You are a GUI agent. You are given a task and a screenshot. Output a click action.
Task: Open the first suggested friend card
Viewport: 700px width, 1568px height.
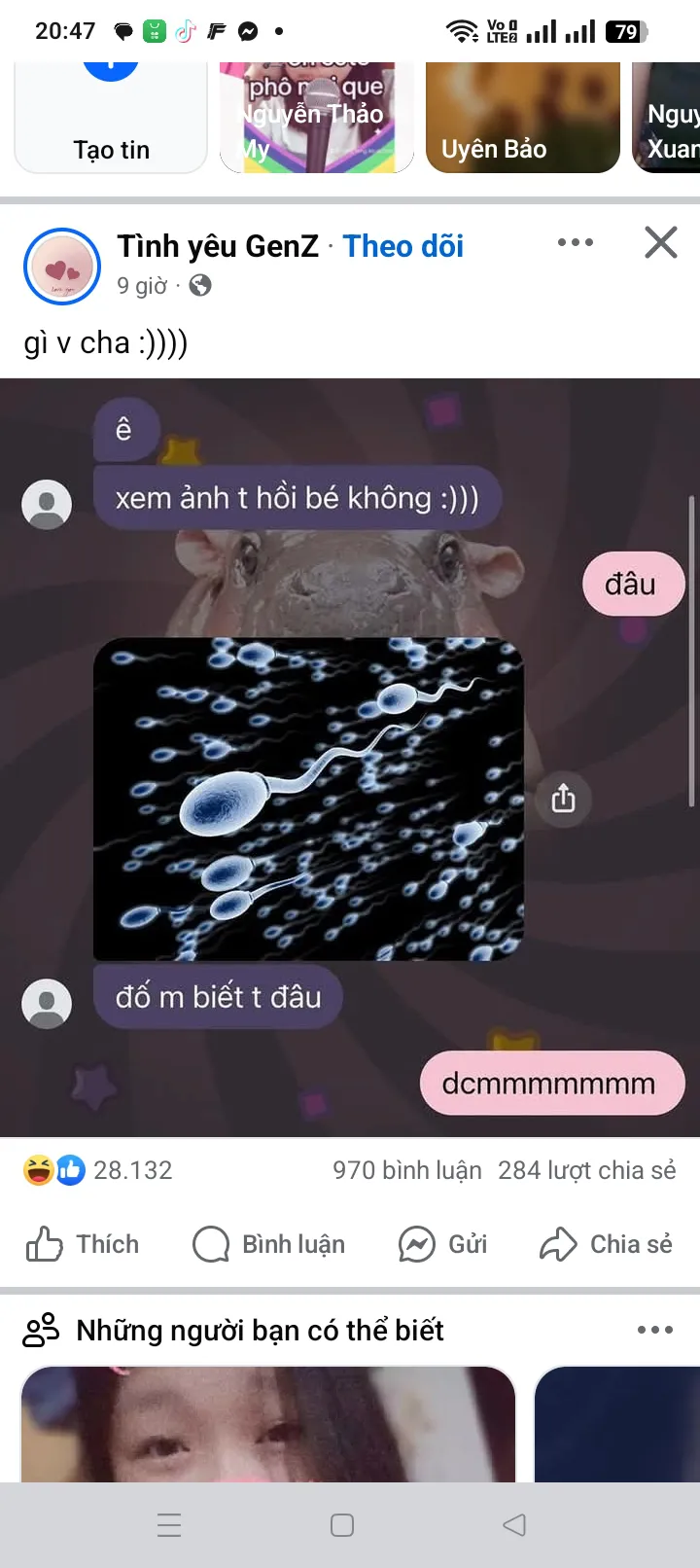point(267,1425)
